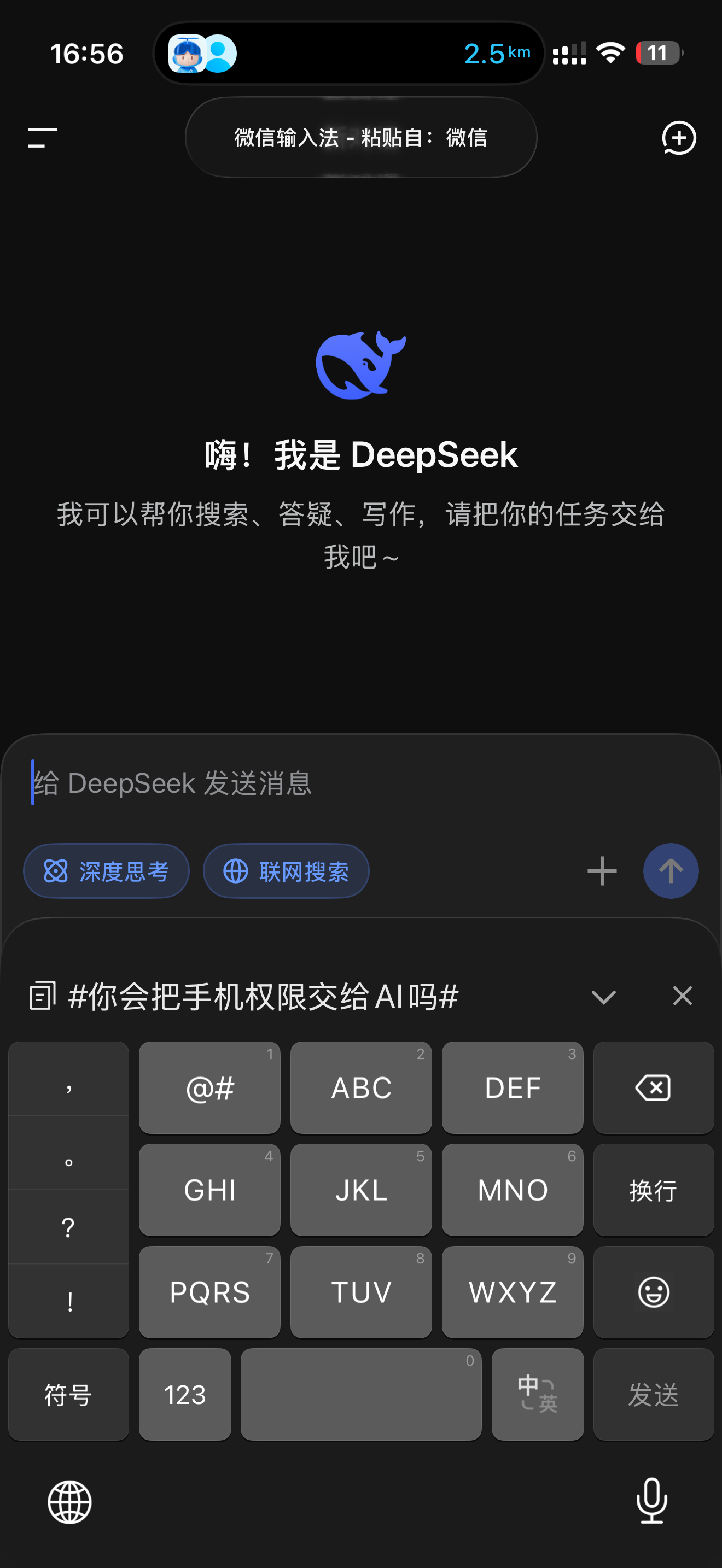This screenshot has height=1568, width=722.
Task: Open the emoji picker on the keyboard
Action: [x=653, y=1292]
